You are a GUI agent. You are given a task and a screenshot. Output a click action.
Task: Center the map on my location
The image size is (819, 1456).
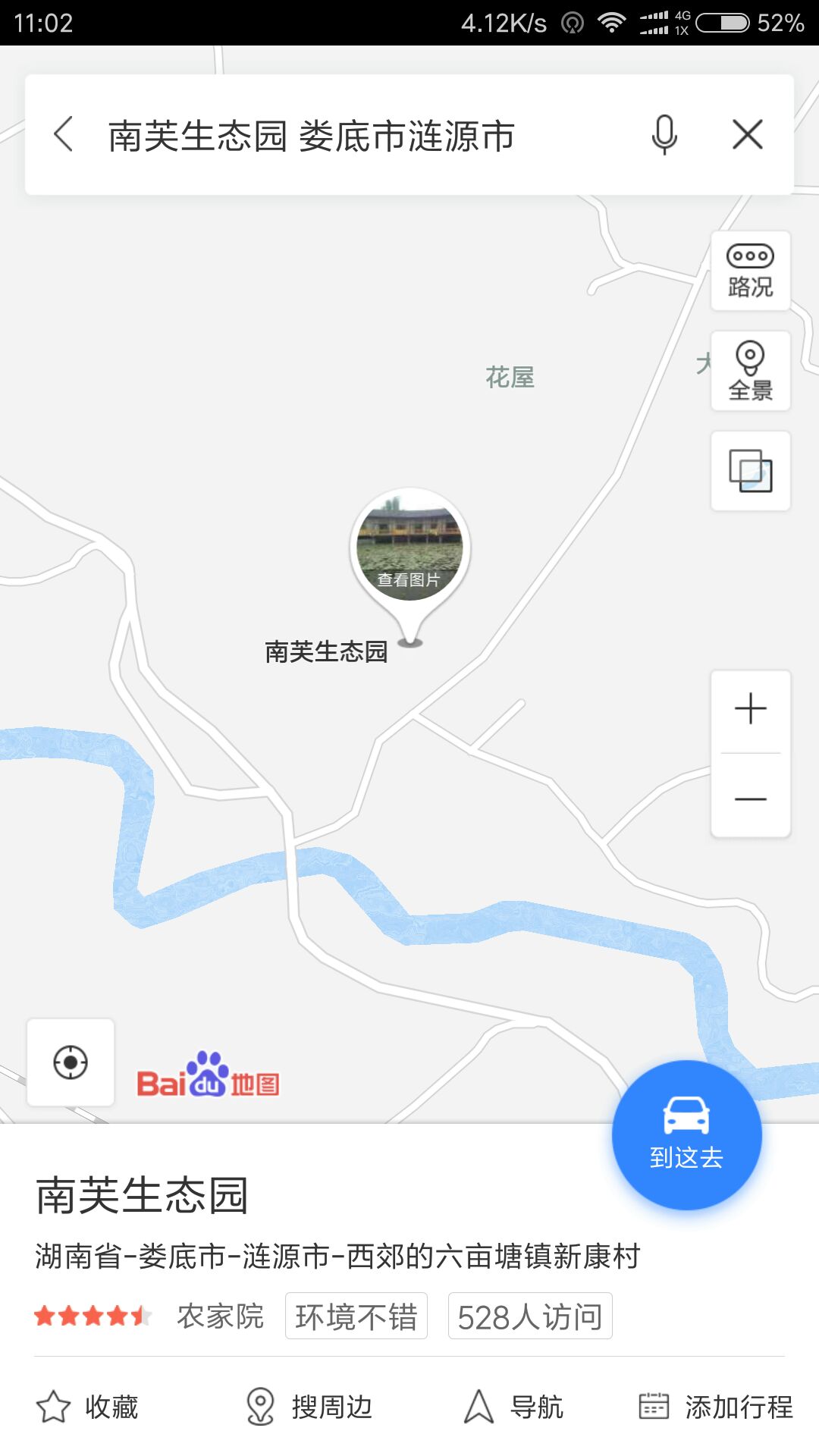click(71, 1062)
